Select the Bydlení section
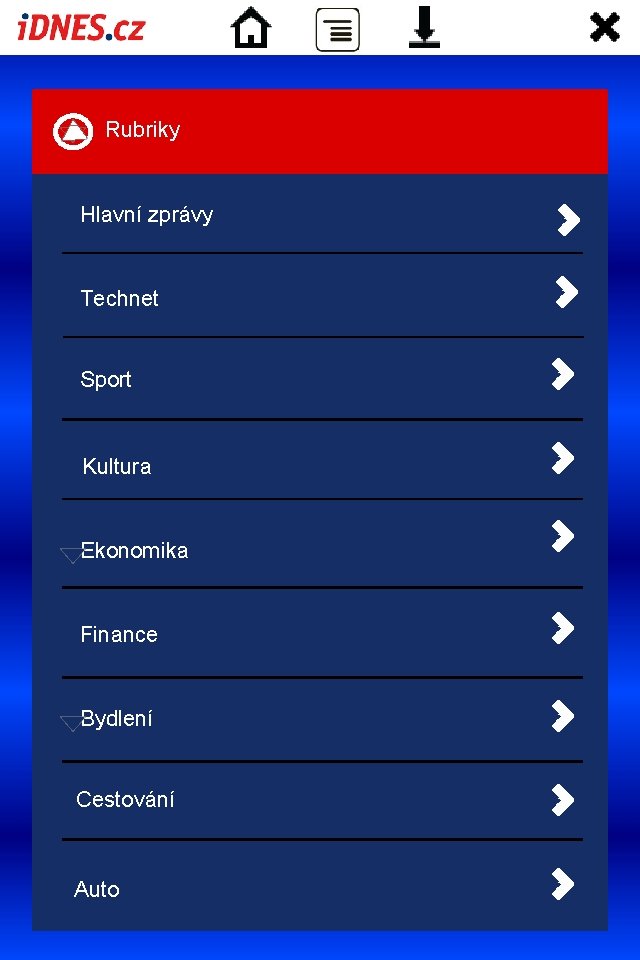Image resolution: width=640 pixels, height=960 pixels. tap(322, 720)
